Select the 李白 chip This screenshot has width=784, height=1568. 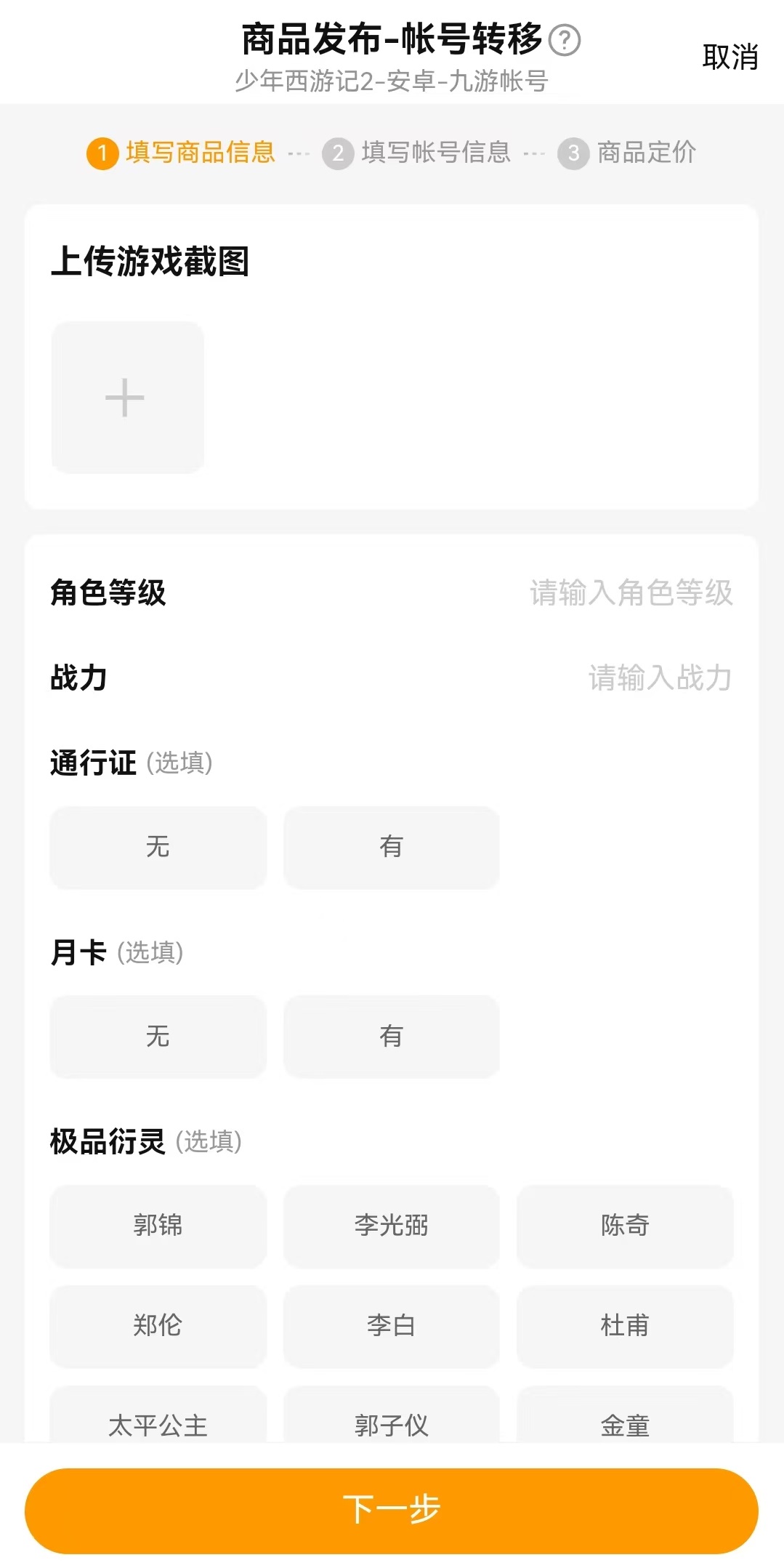click(391, 1325)
